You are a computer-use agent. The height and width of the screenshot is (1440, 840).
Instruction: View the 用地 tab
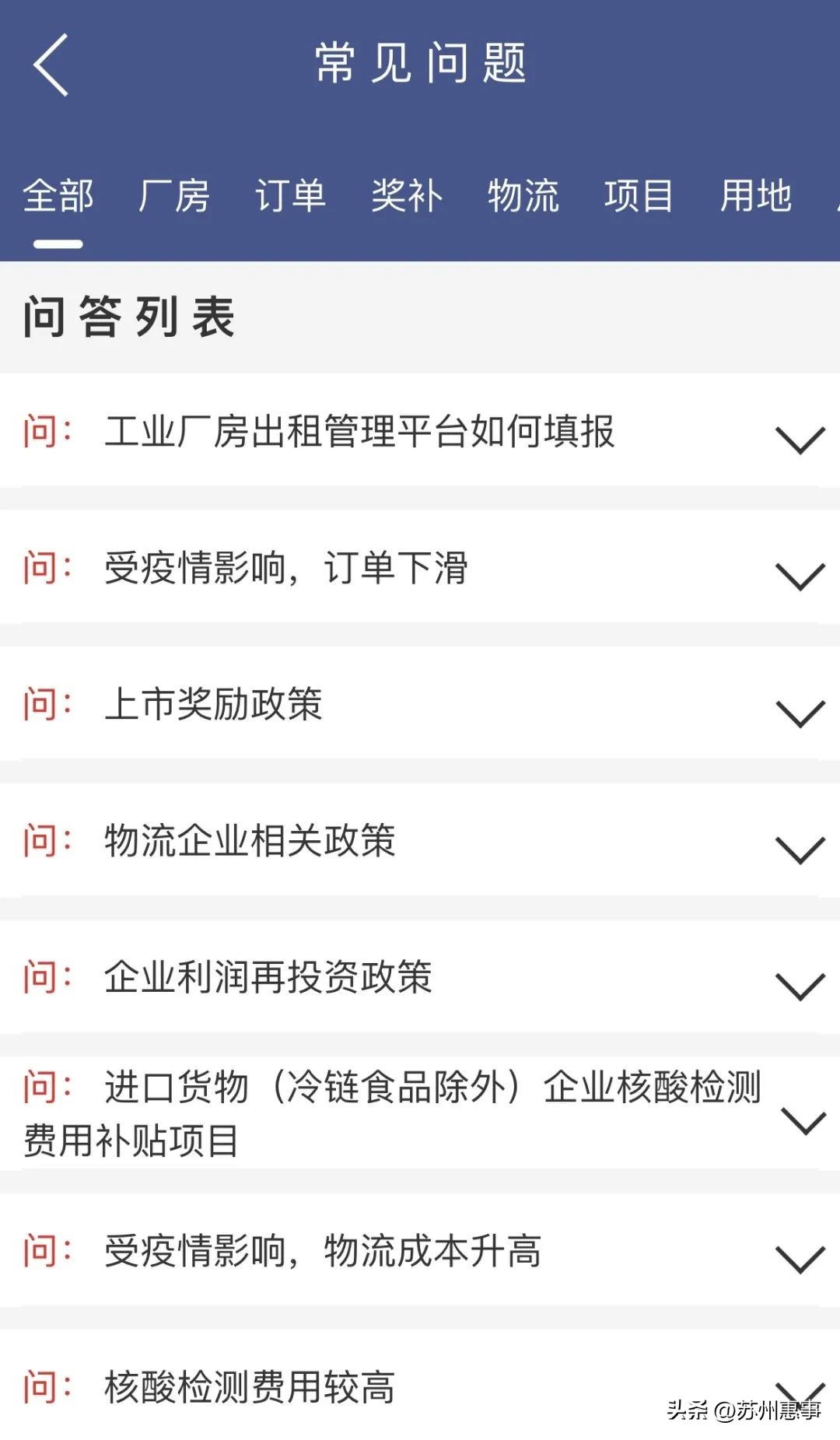pyautogui.click(x=755, y=195)
